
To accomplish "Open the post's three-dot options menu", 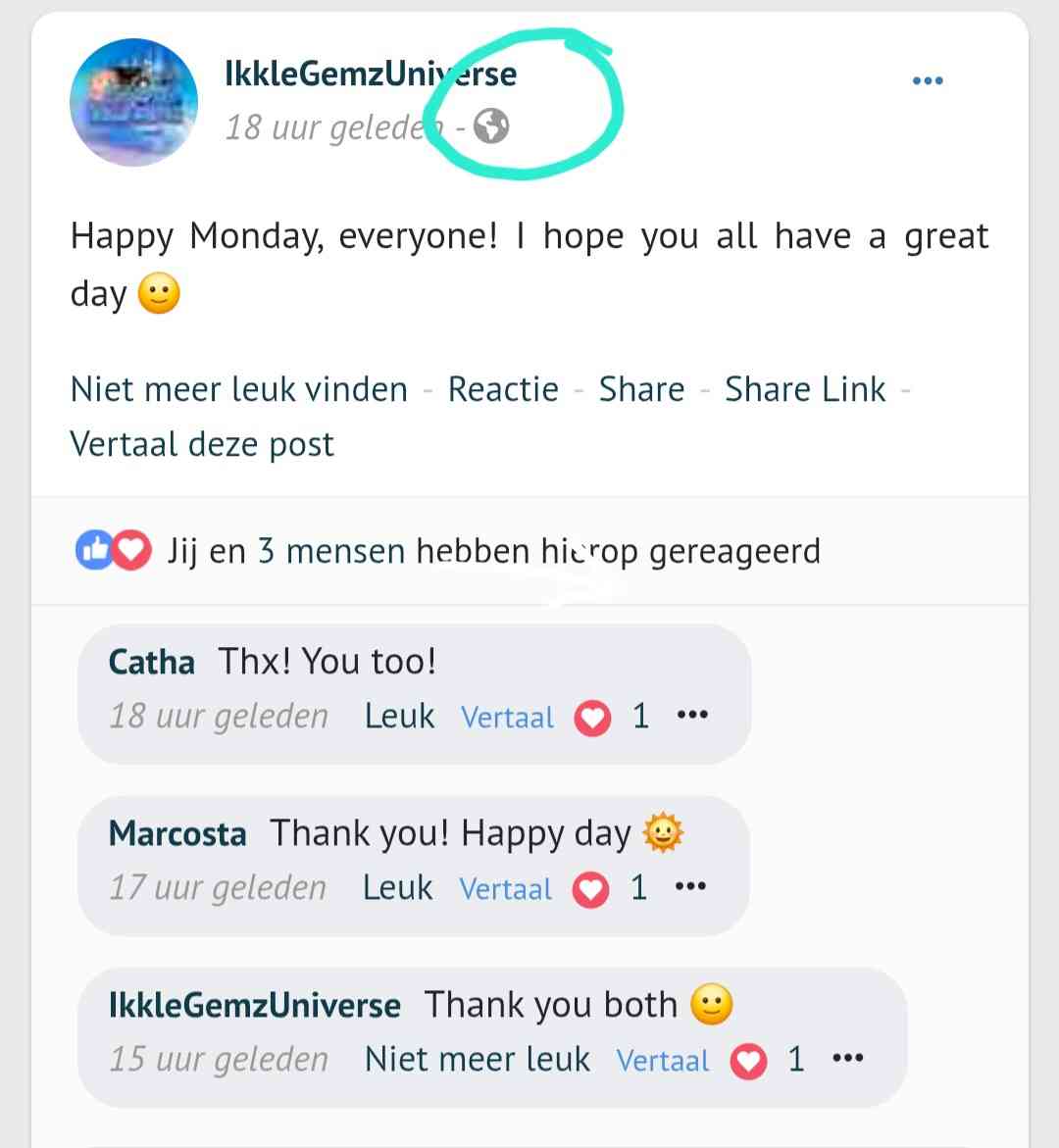I will 927,80.
